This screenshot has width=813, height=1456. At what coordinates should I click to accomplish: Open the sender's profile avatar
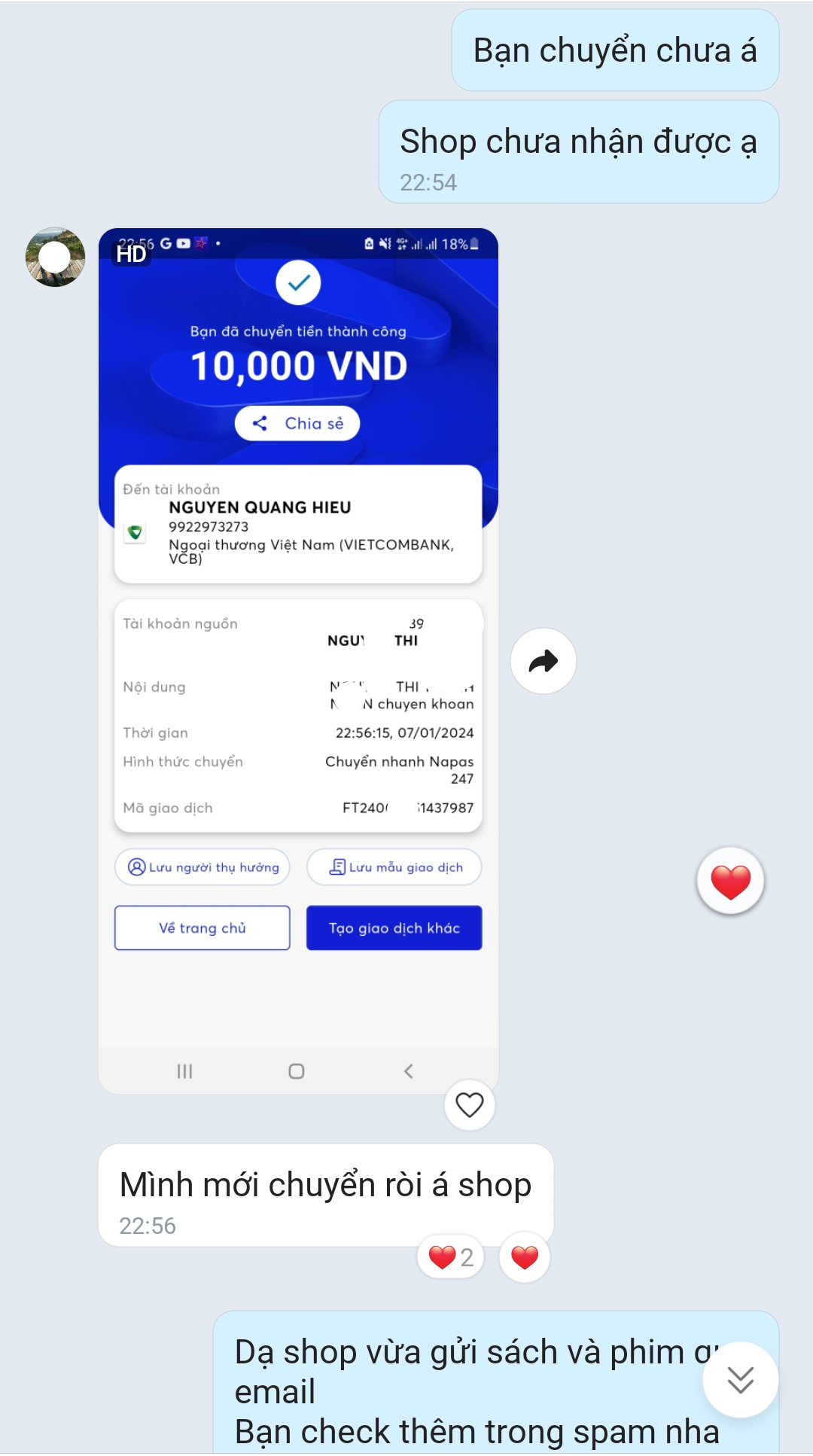coord(55,257)
